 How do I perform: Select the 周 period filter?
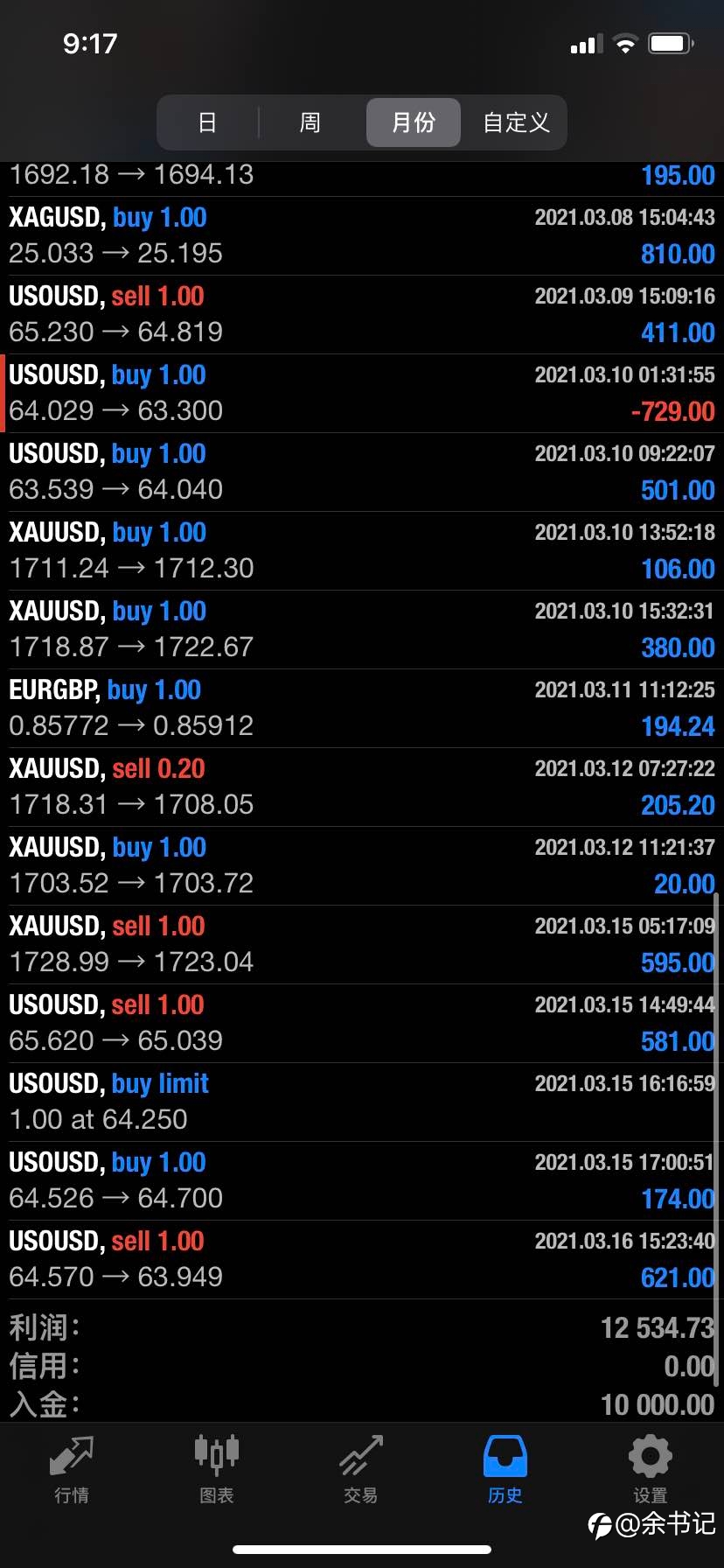click(x=310, y=122)
